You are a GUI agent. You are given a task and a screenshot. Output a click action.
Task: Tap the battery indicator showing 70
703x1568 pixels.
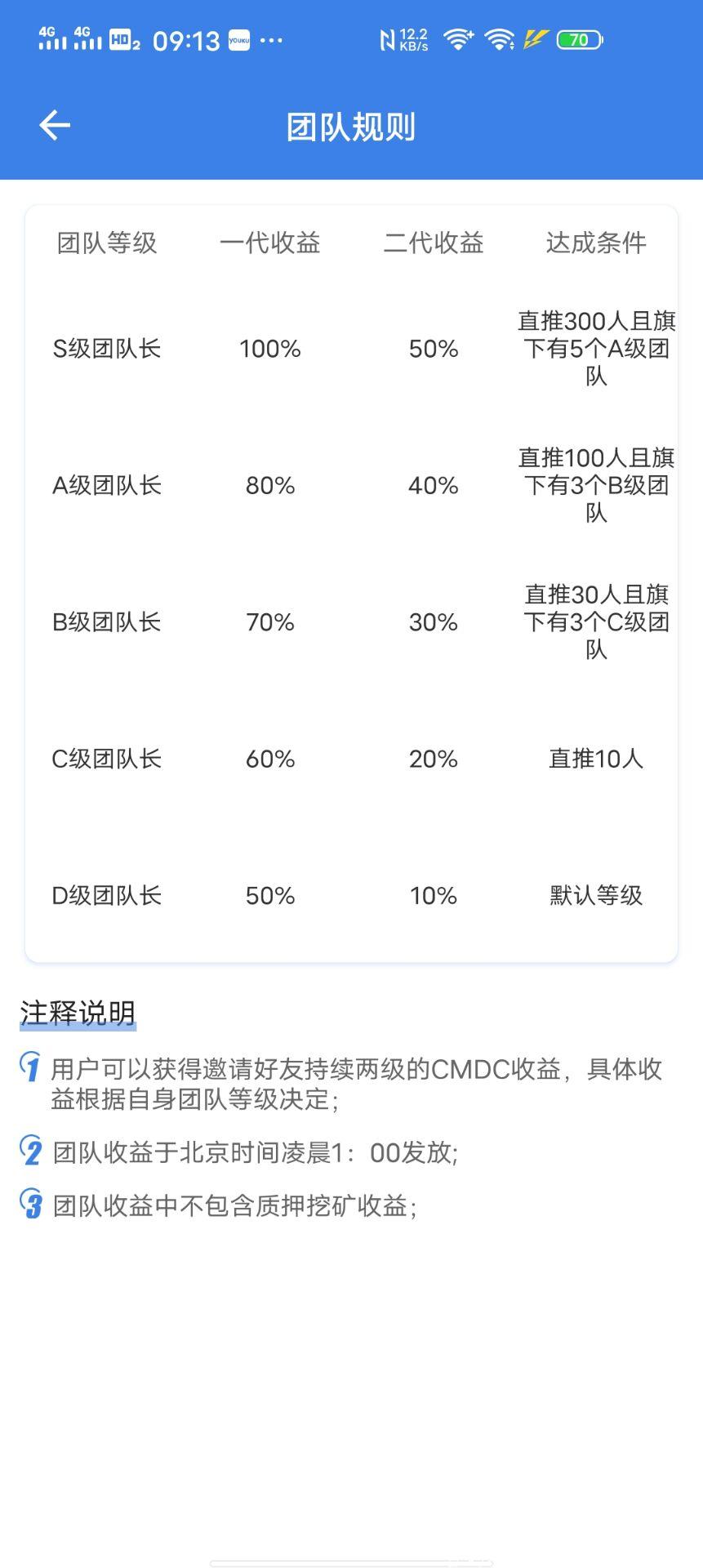click(x=578, y=38)
